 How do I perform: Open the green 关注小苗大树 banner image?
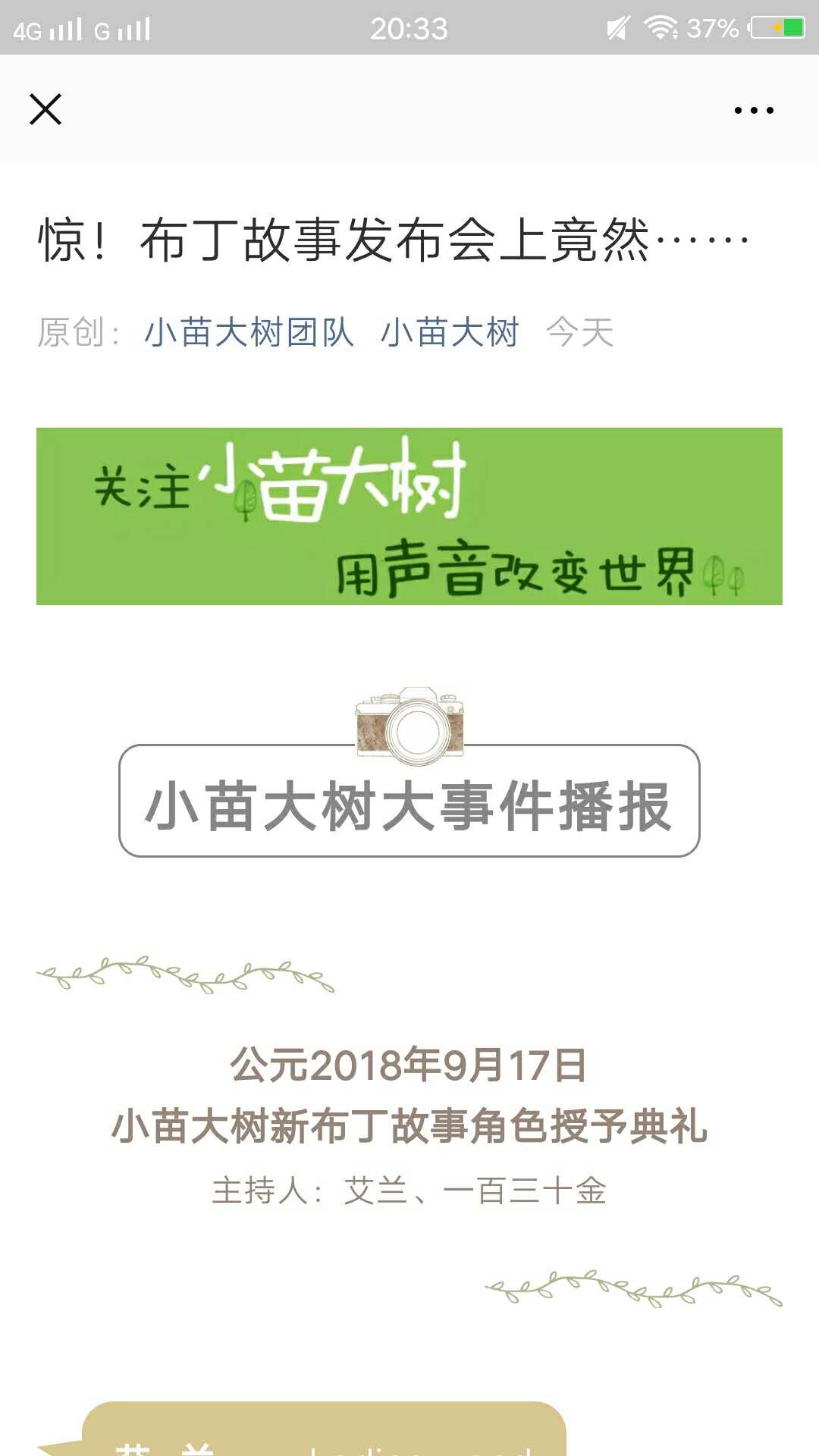(409, 516)
